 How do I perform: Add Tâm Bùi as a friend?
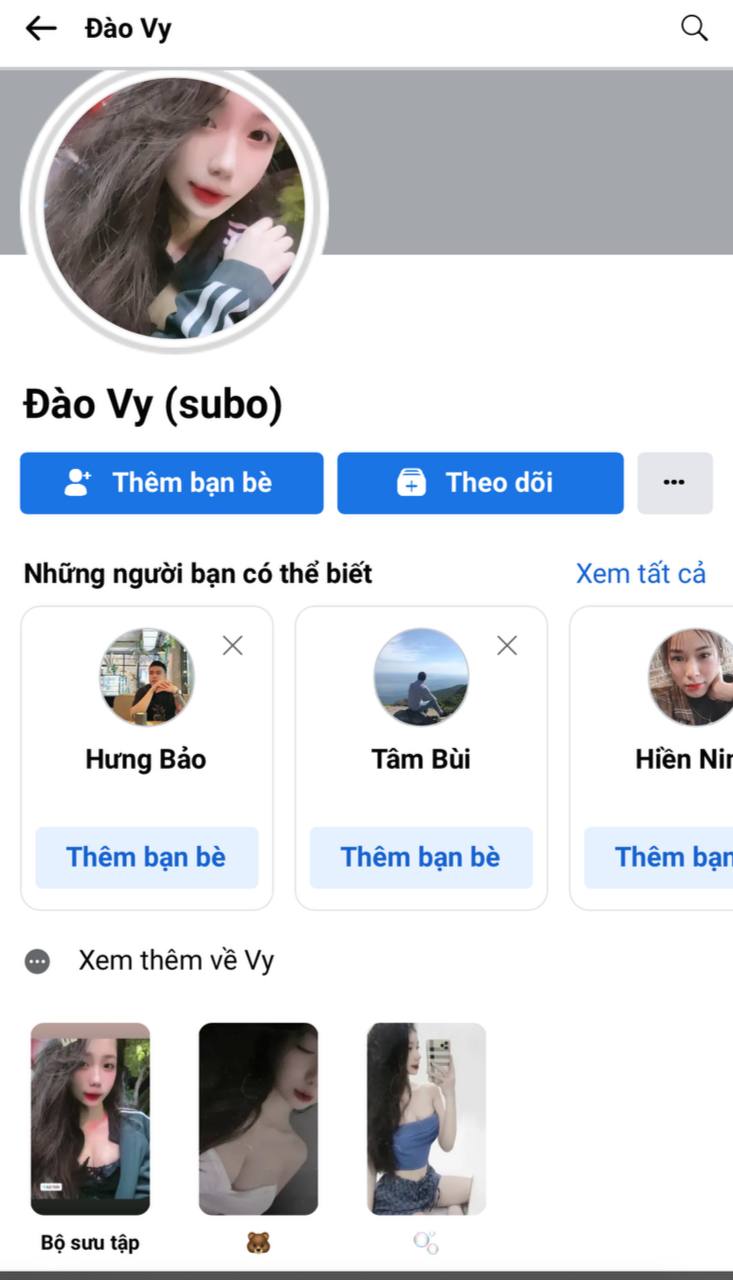420,857
